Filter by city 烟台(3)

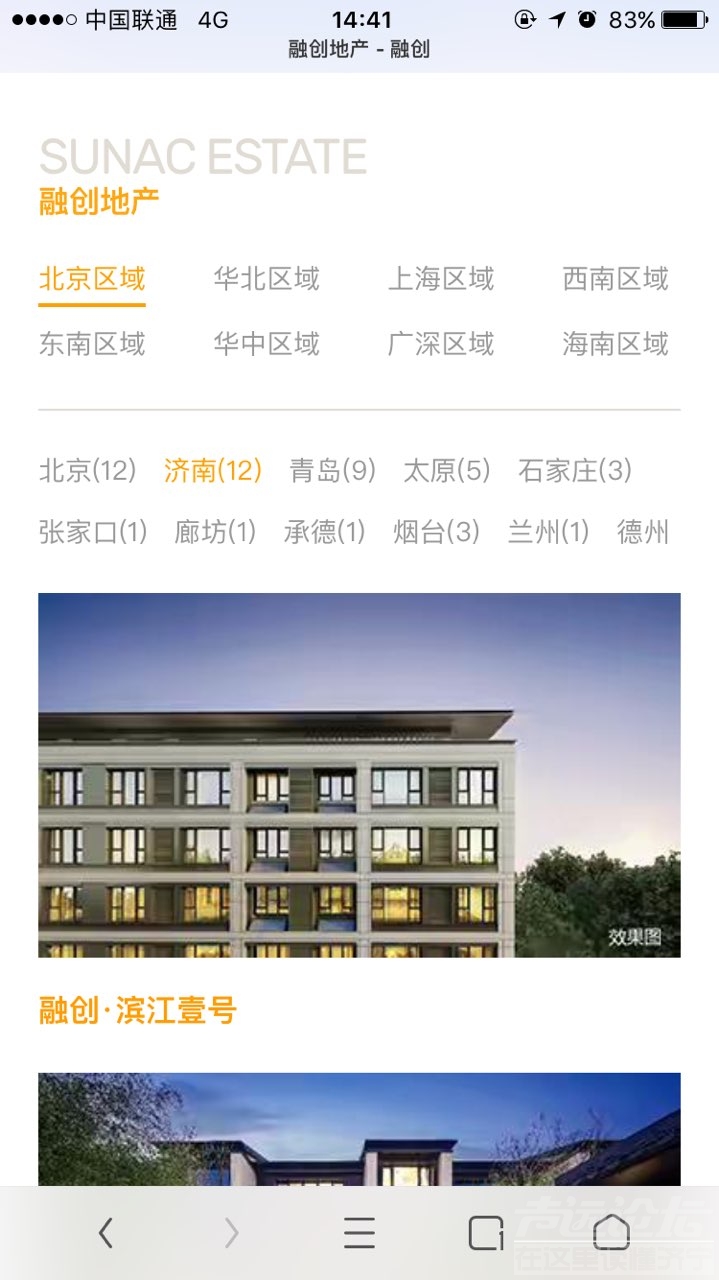(x=436, y=532)
